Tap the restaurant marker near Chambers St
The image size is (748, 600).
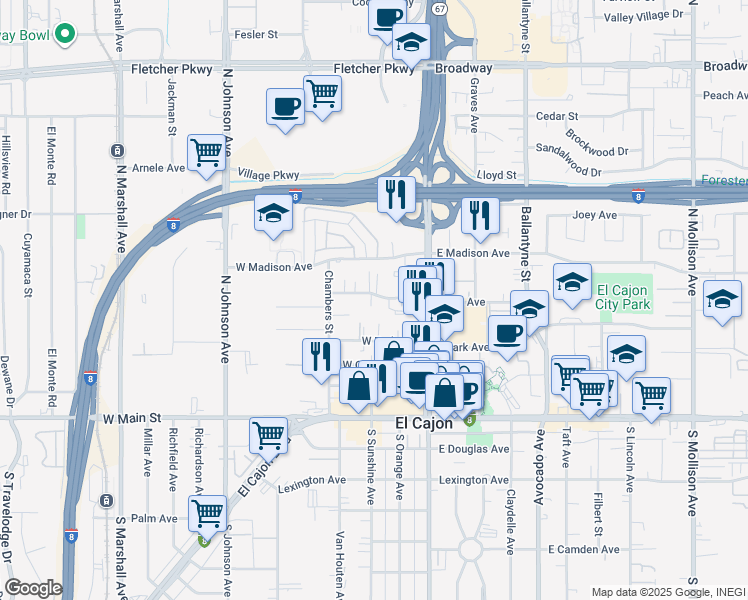coord(321,357)
